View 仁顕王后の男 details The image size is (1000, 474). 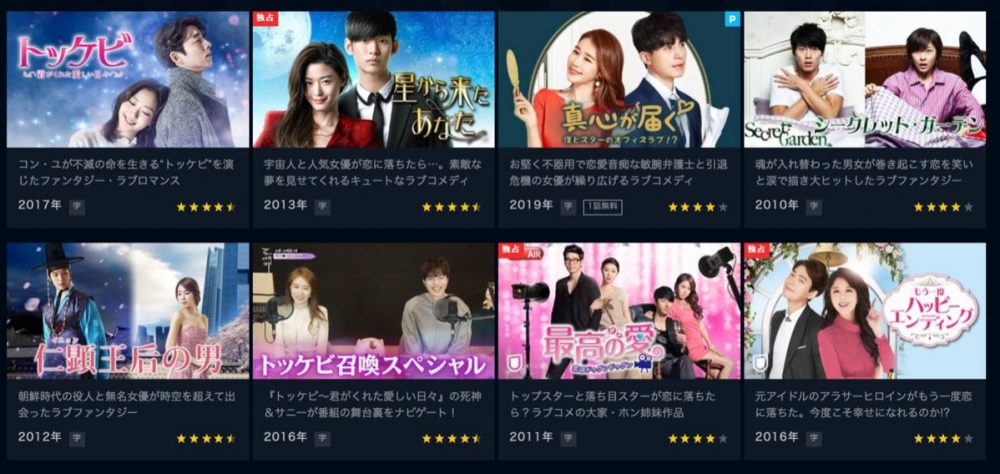tap(128, 310)
